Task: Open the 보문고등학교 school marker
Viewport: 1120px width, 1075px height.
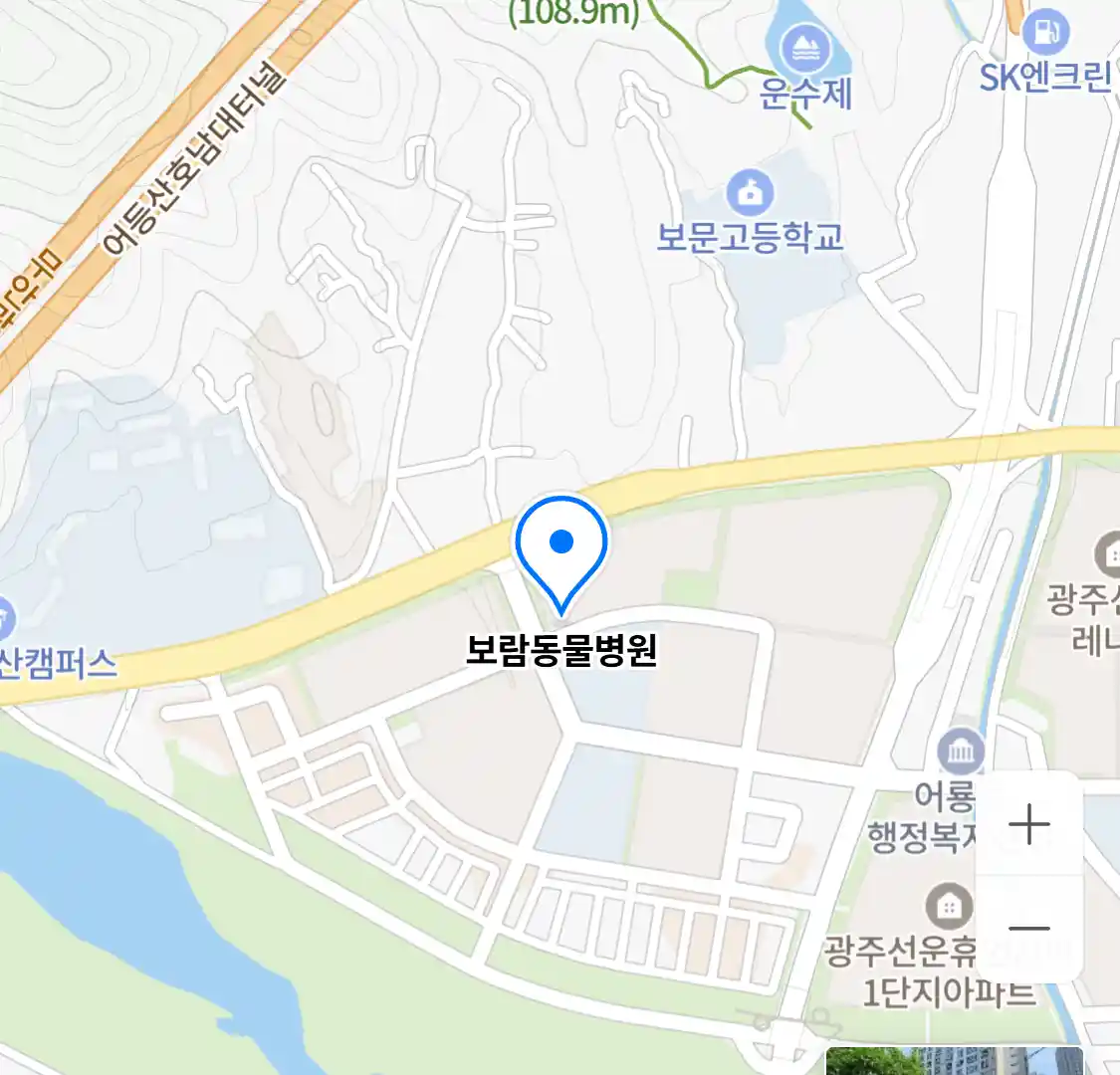Action: (x=750, y=193)
